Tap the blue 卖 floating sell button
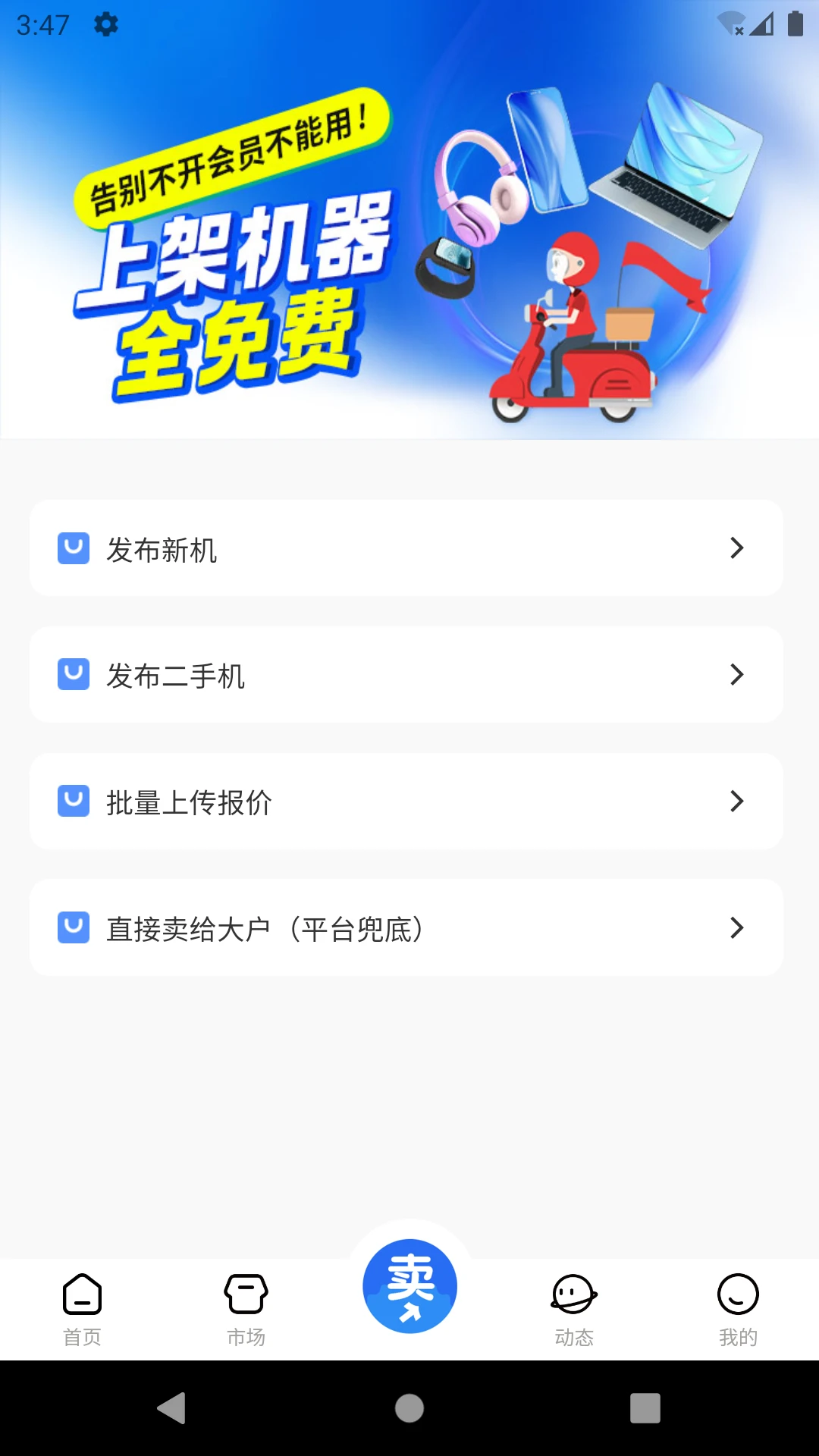Viewport: 819px width, 1456px height. (x=409, y=1283)
